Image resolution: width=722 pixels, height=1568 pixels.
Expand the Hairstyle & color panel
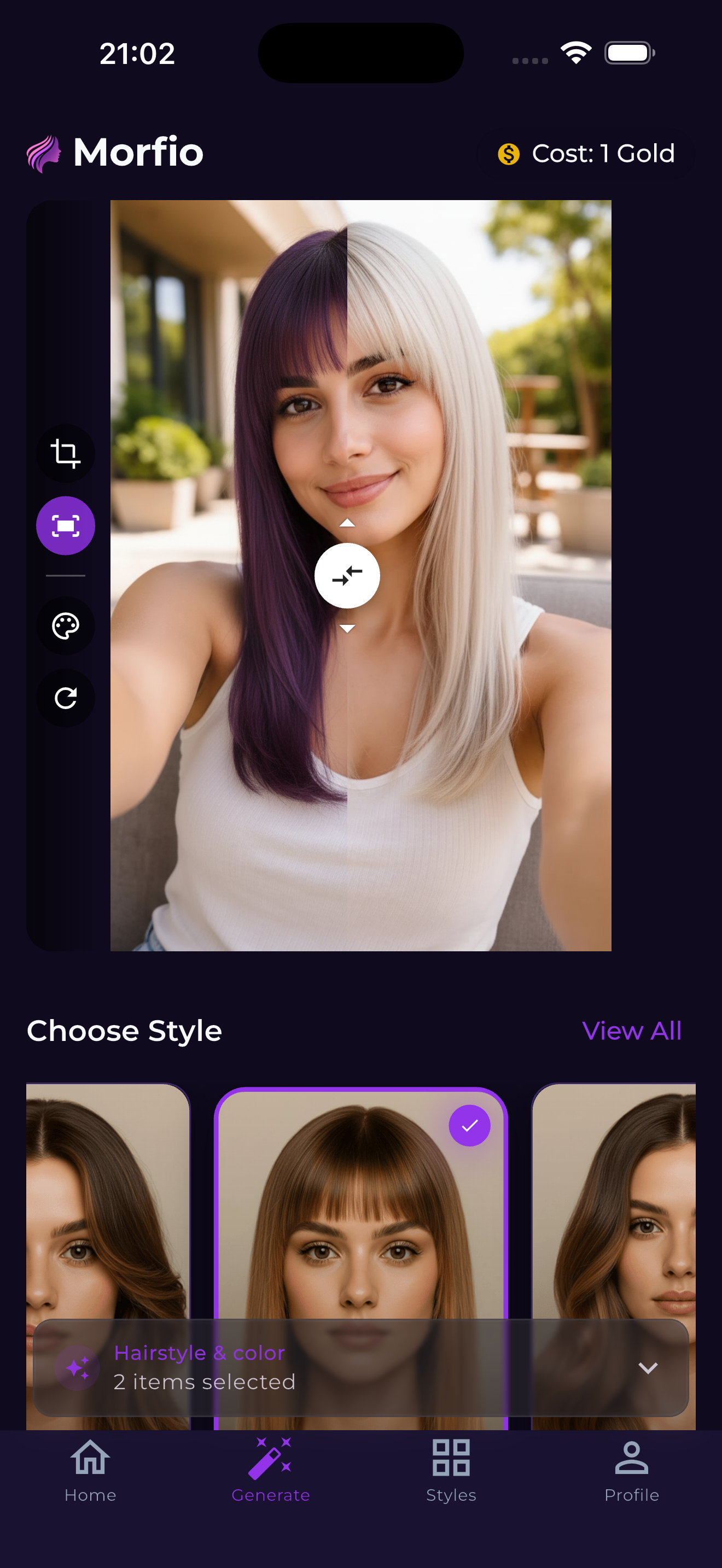(648, 1368)
